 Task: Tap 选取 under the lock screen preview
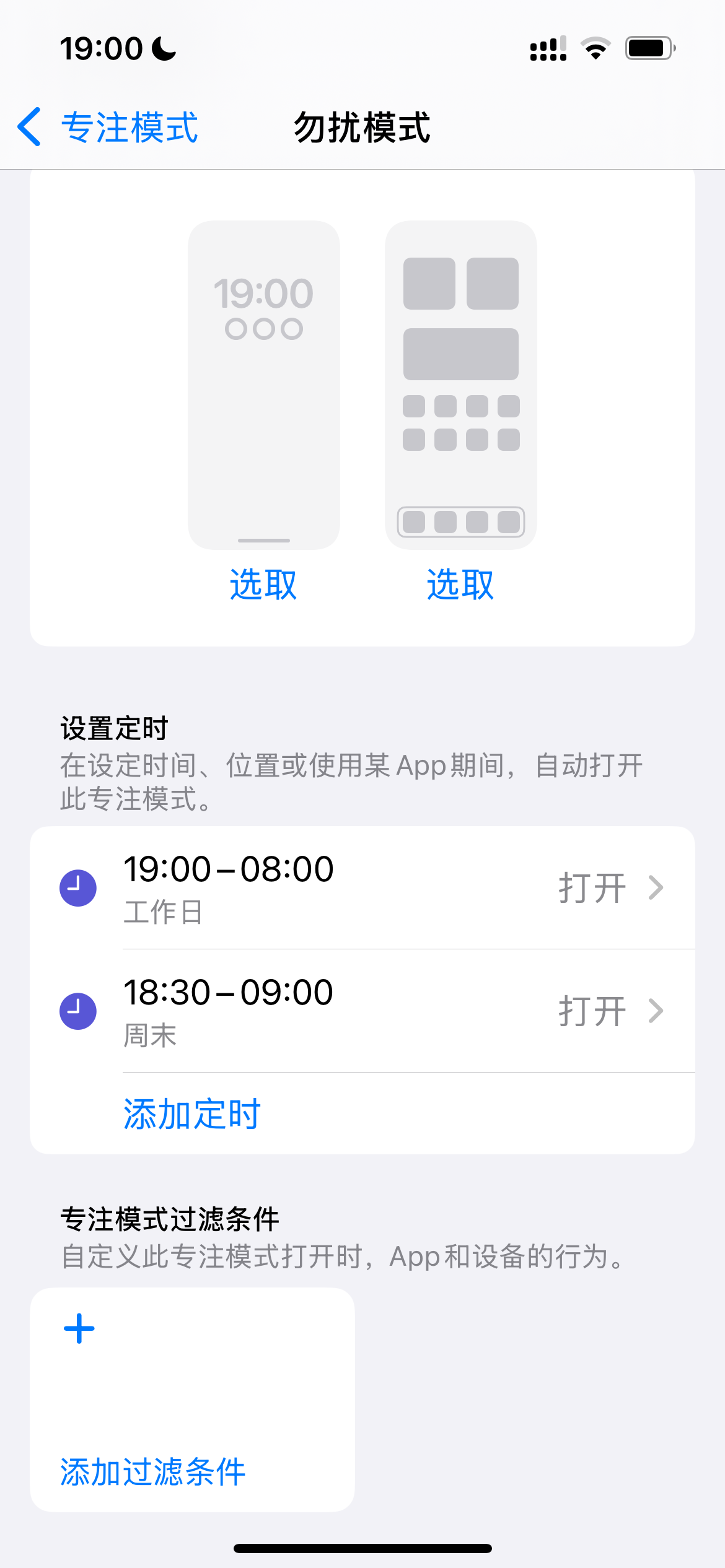pyautogui.click(x=263, y=584)
